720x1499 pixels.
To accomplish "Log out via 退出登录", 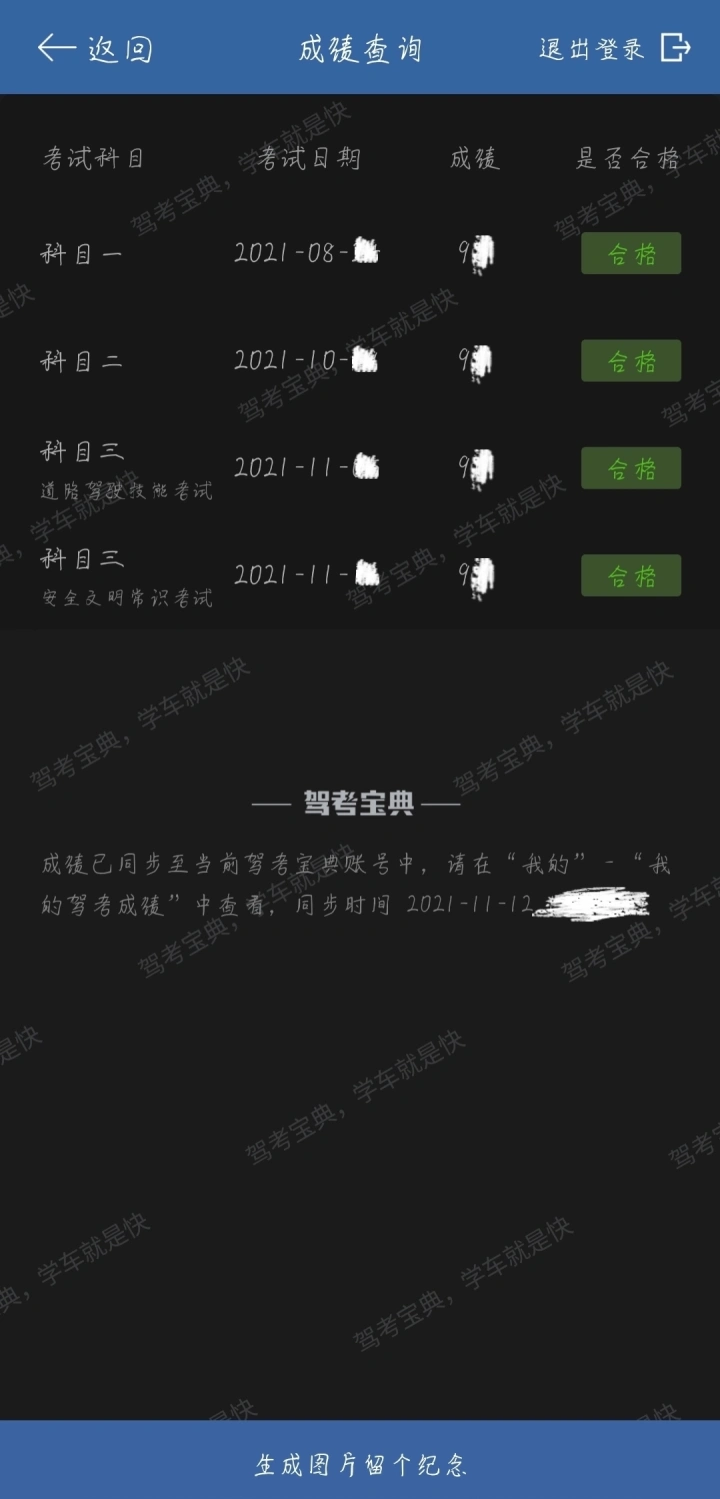I will tap(614, 48).
